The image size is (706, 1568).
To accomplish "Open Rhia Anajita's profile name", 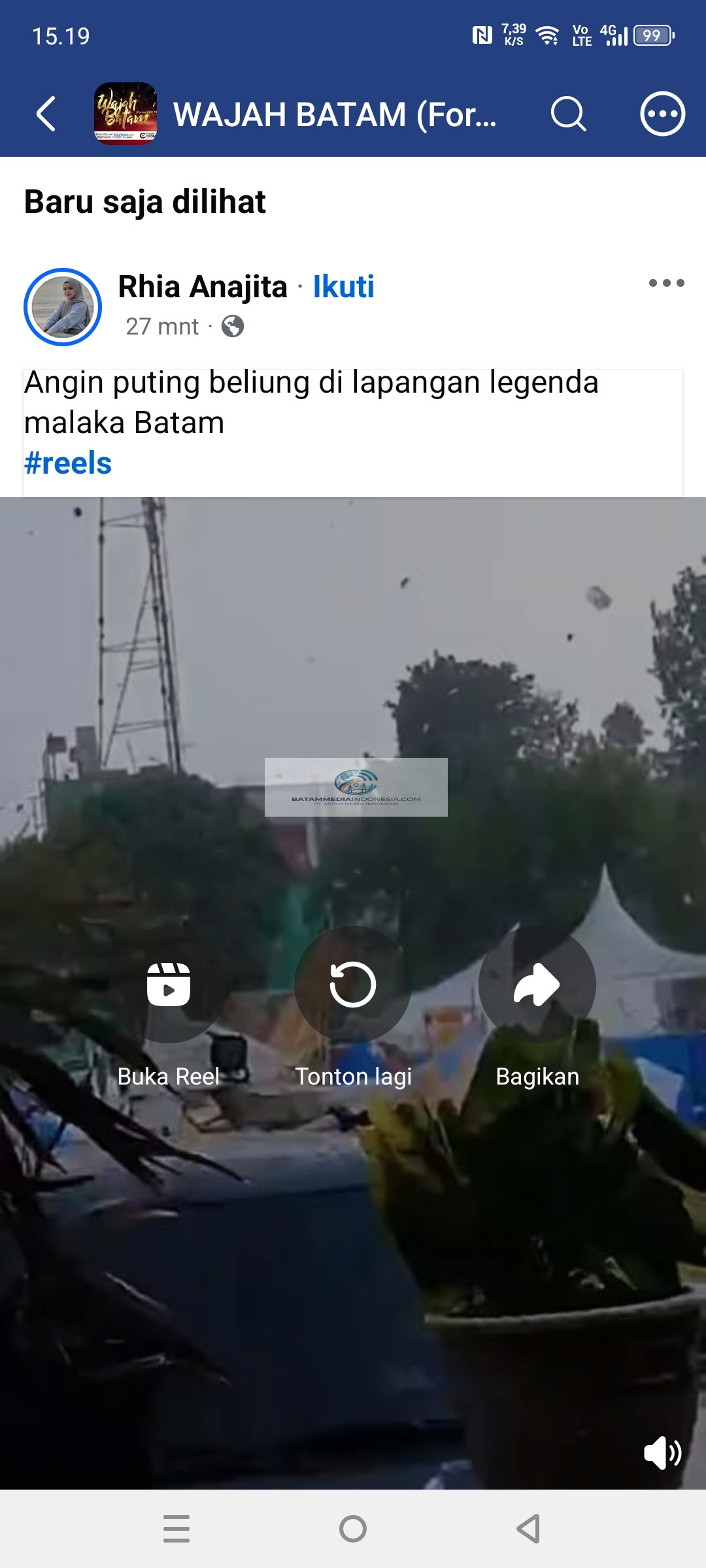I will 203,287.
